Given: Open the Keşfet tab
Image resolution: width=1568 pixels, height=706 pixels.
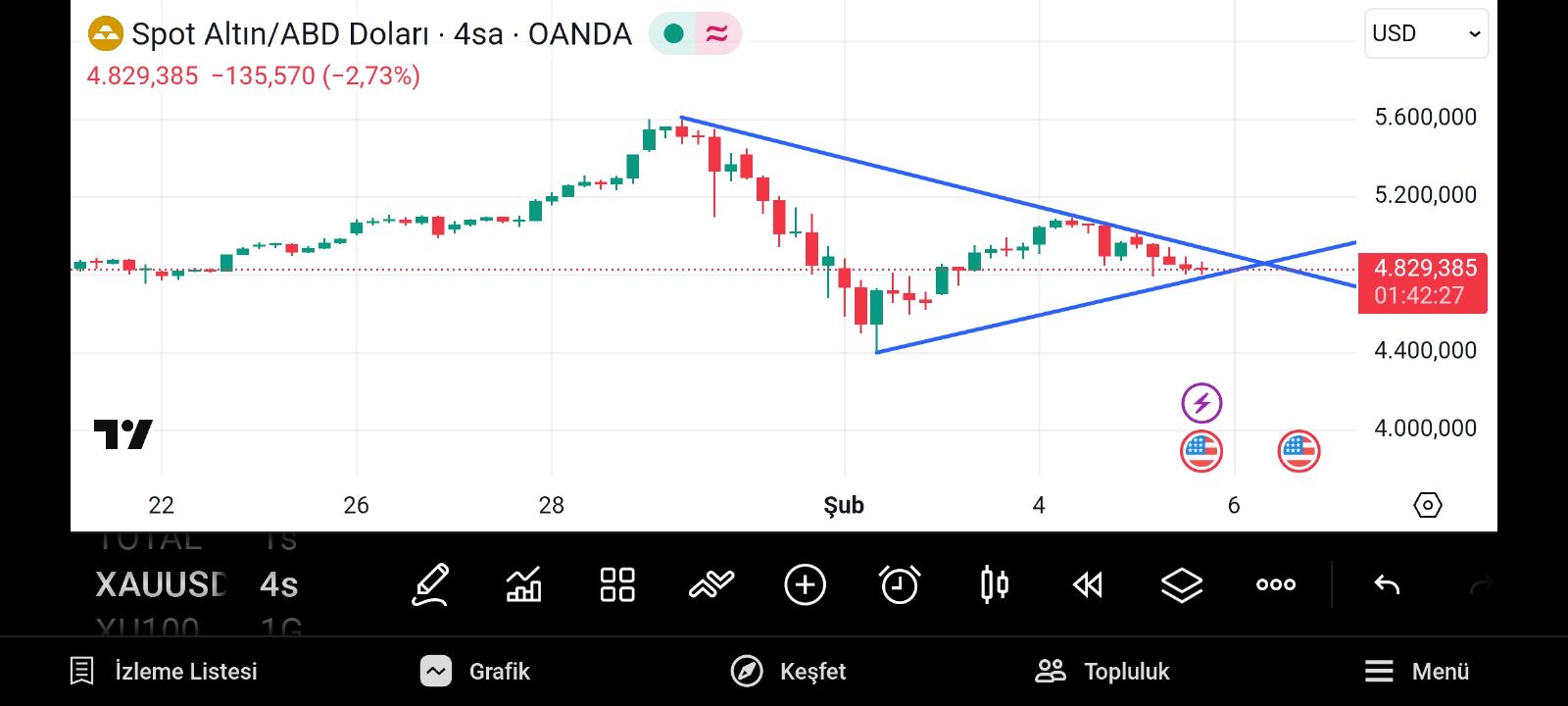Looking at the screenshot, I should click(x=789, y=672).
